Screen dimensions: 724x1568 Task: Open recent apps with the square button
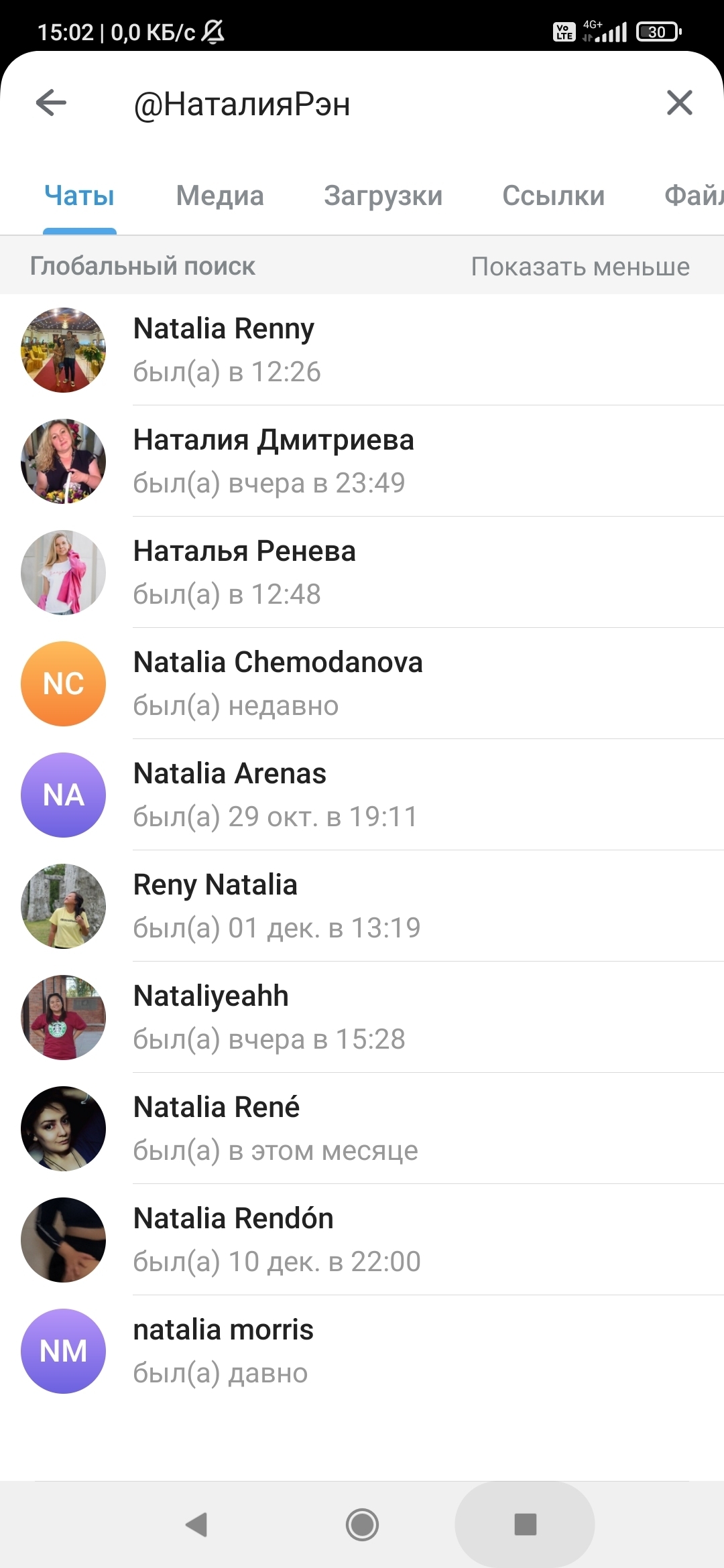coord(525,1524)
